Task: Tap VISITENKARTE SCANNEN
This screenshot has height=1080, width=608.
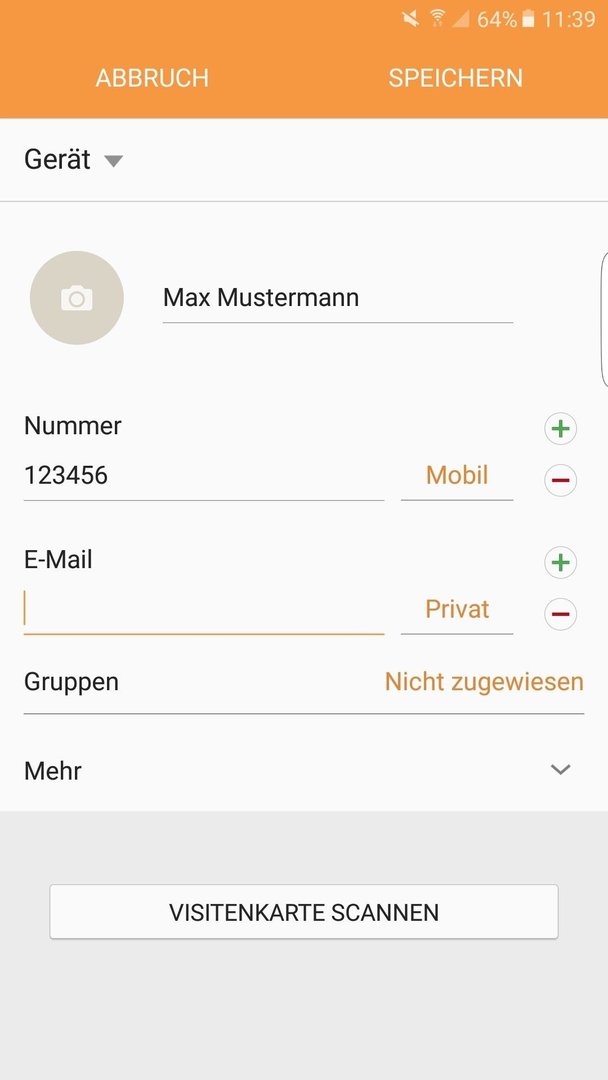Action: (x=304, y=912)
